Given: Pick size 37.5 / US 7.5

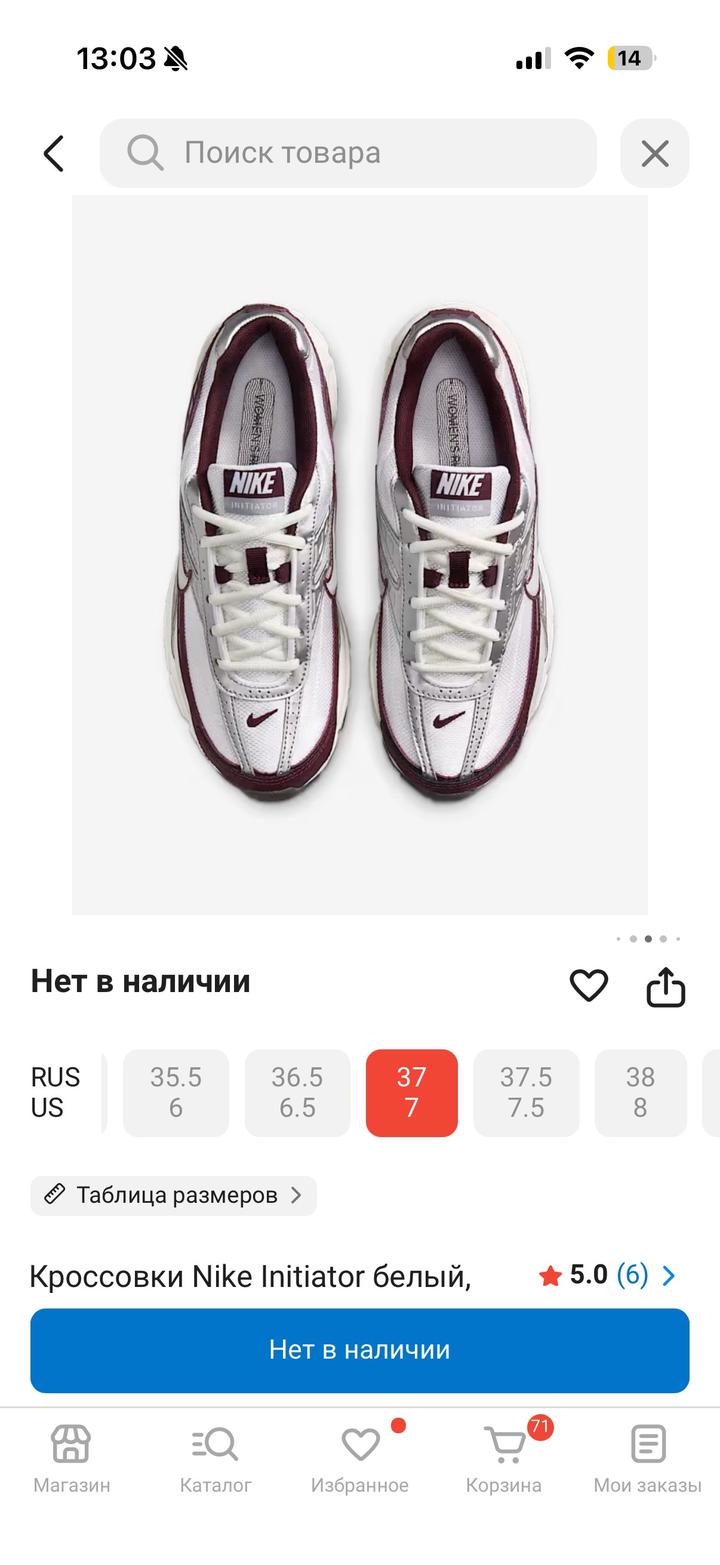Looking at the screenshot, I should 526,1092.
